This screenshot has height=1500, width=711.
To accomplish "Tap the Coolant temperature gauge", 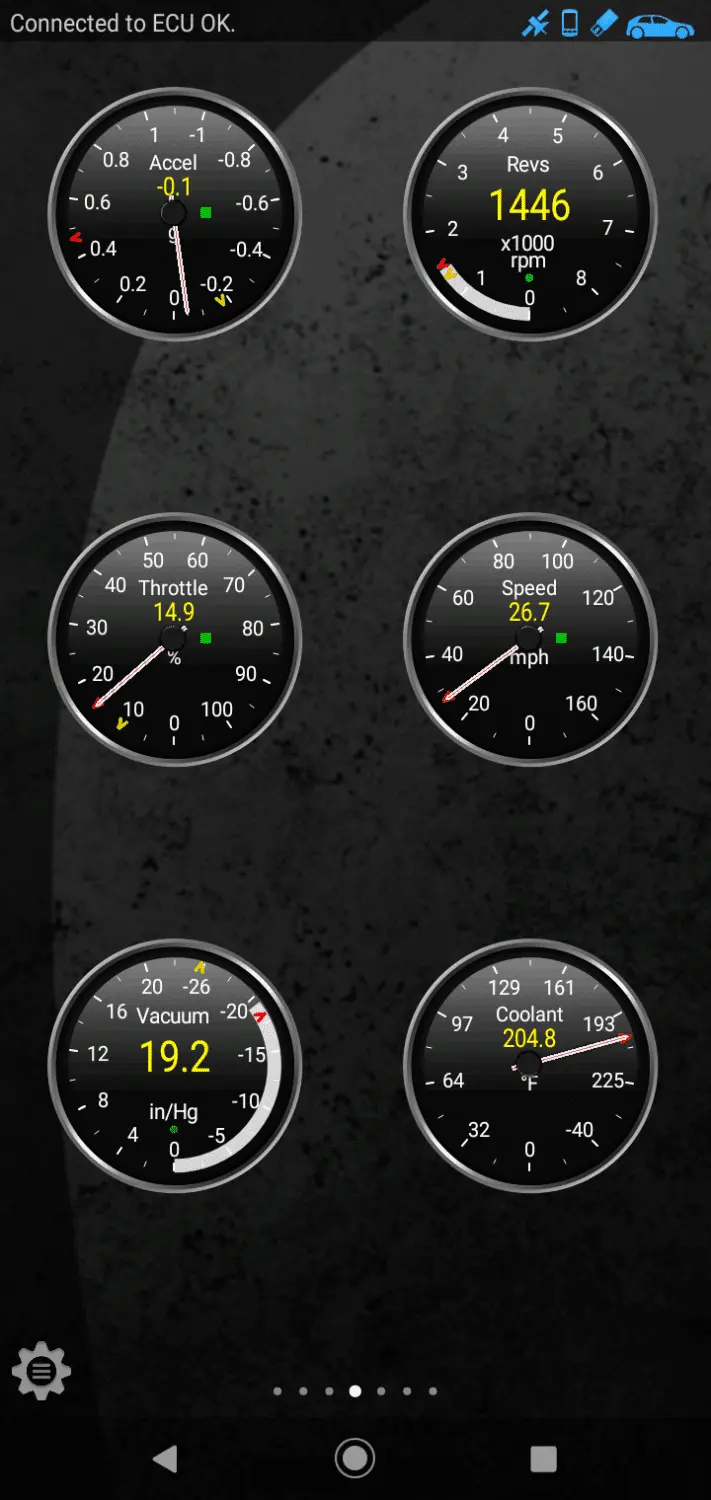I will click(530, 1065).
